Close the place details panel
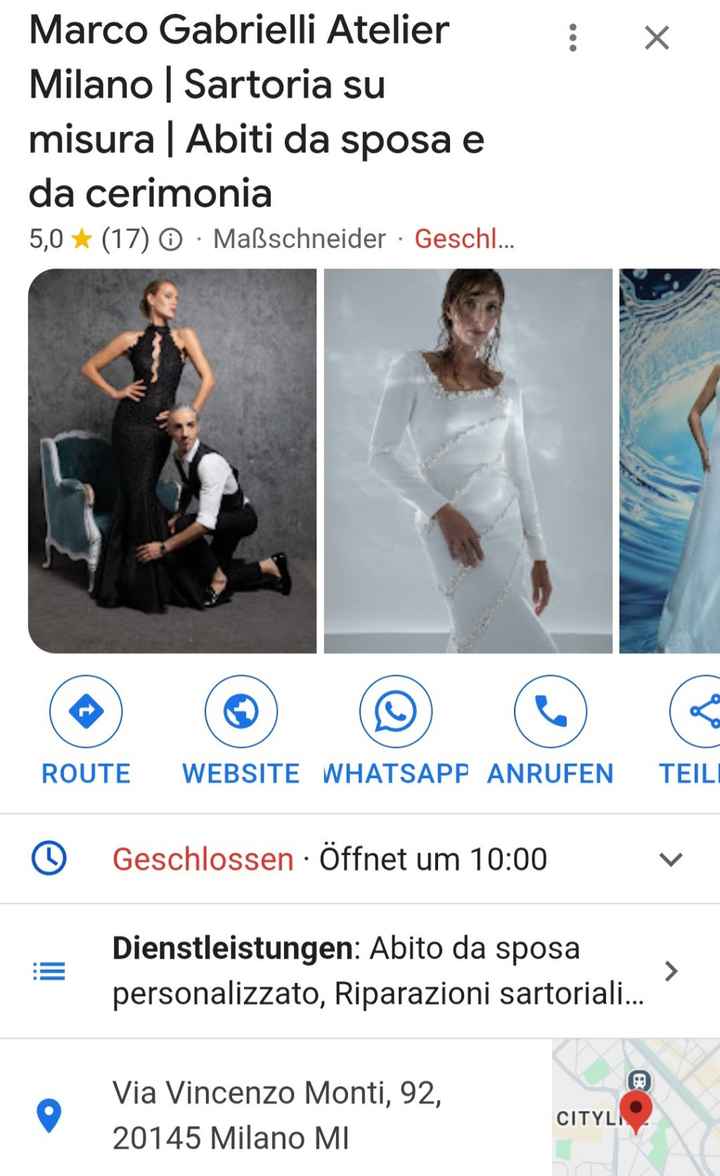This screenshot has height=1176, width=720. pyautogui.click(x=657, y=38)
